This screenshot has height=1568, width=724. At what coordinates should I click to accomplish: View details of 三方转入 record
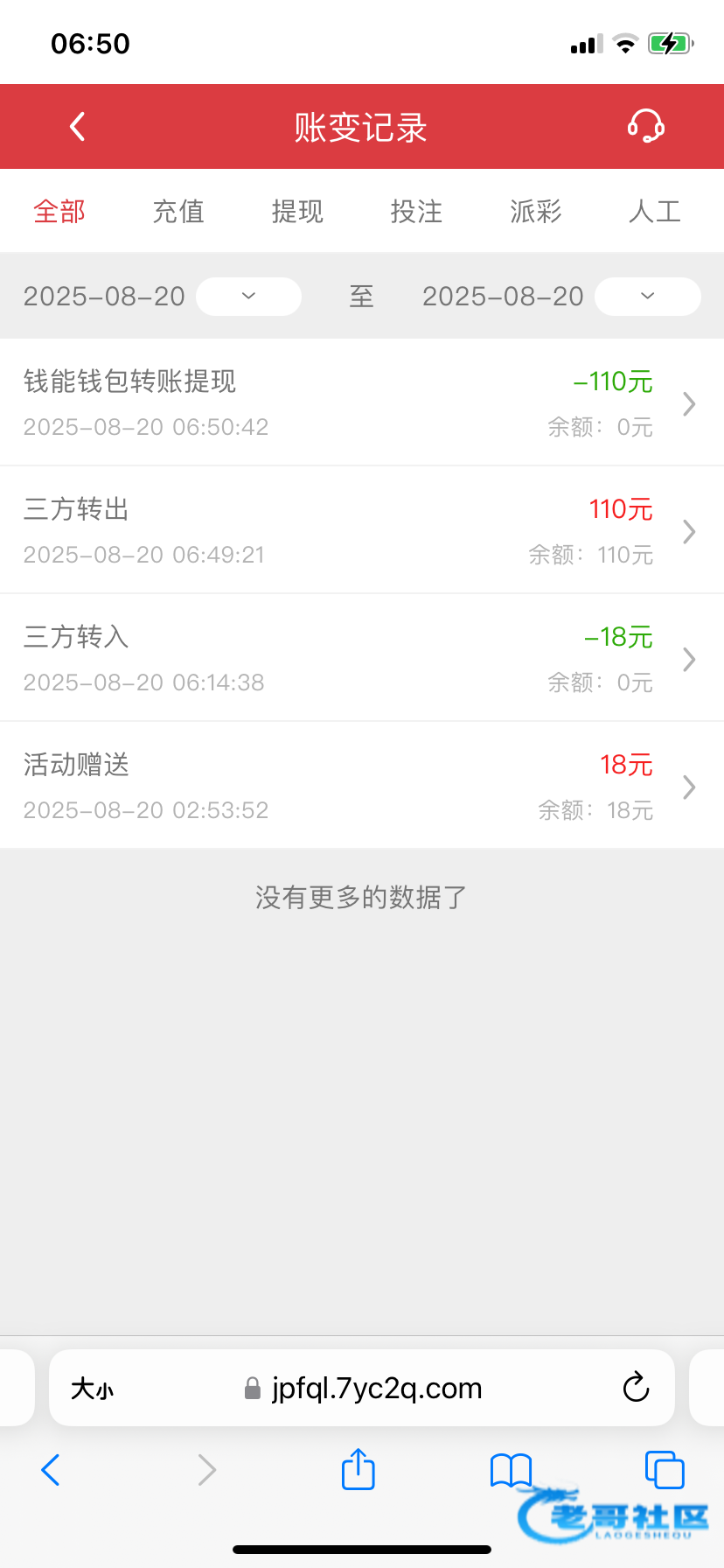[361, 658]
